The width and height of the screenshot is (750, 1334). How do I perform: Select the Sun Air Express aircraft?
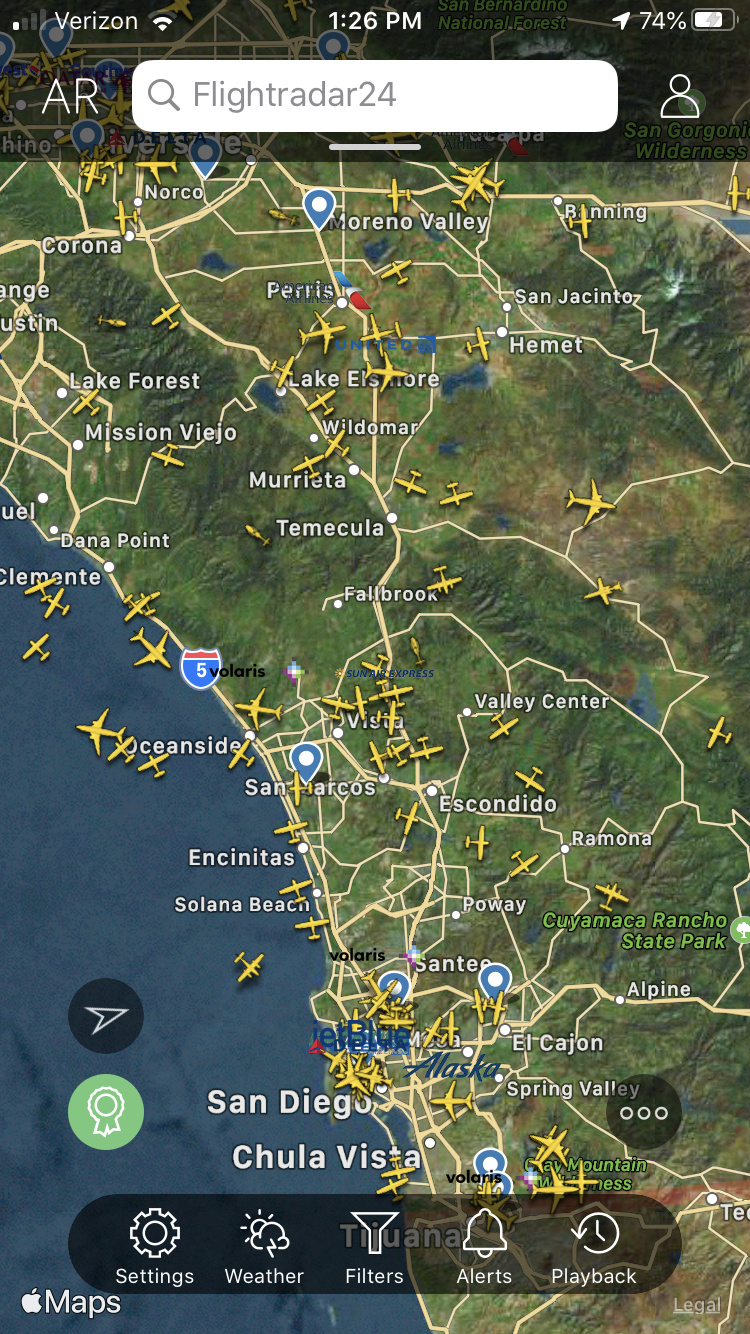(390, 673)
